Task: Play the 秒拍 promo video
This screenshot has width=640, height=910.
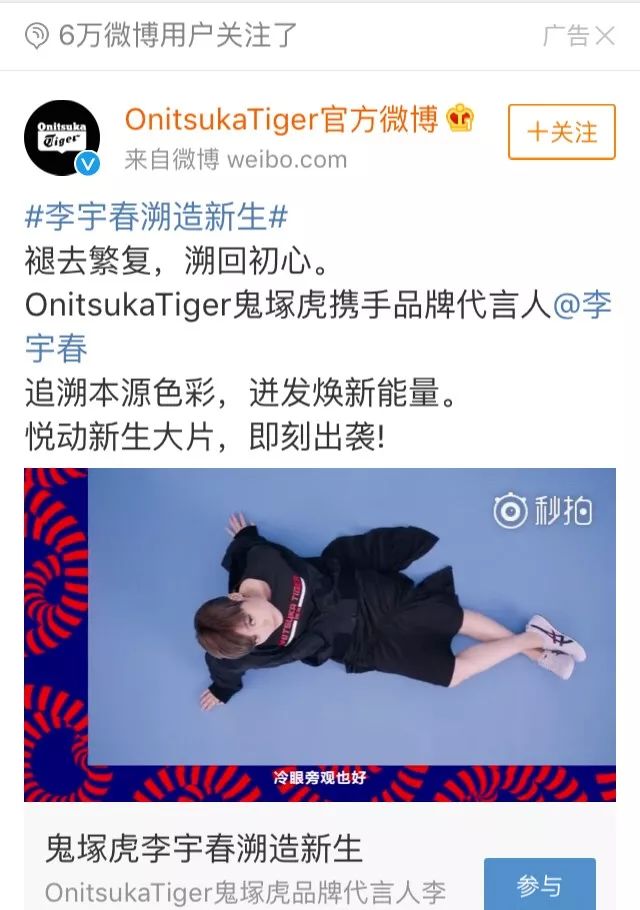Action: (320, 635)
